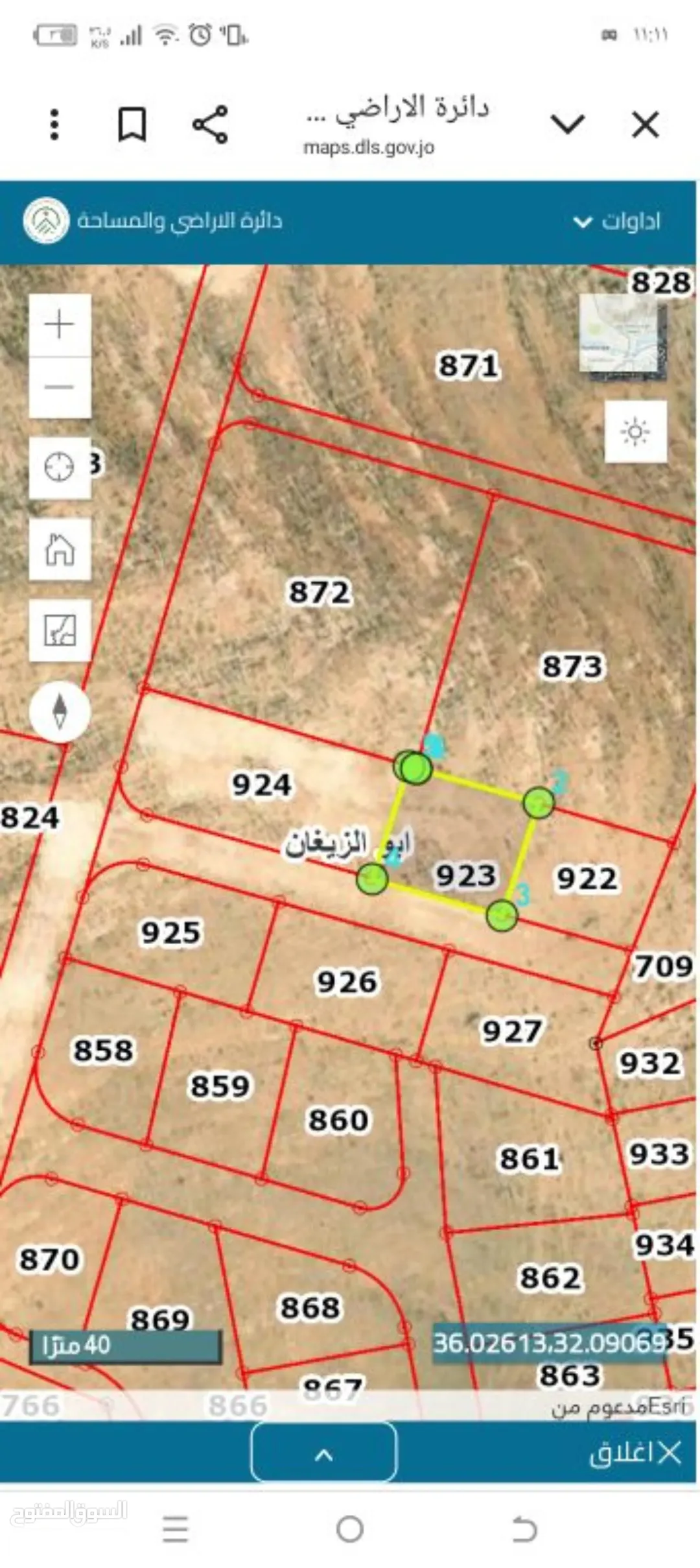Bookmark this page
Viewport: 700px width, 1568px height.
[132, 125]
